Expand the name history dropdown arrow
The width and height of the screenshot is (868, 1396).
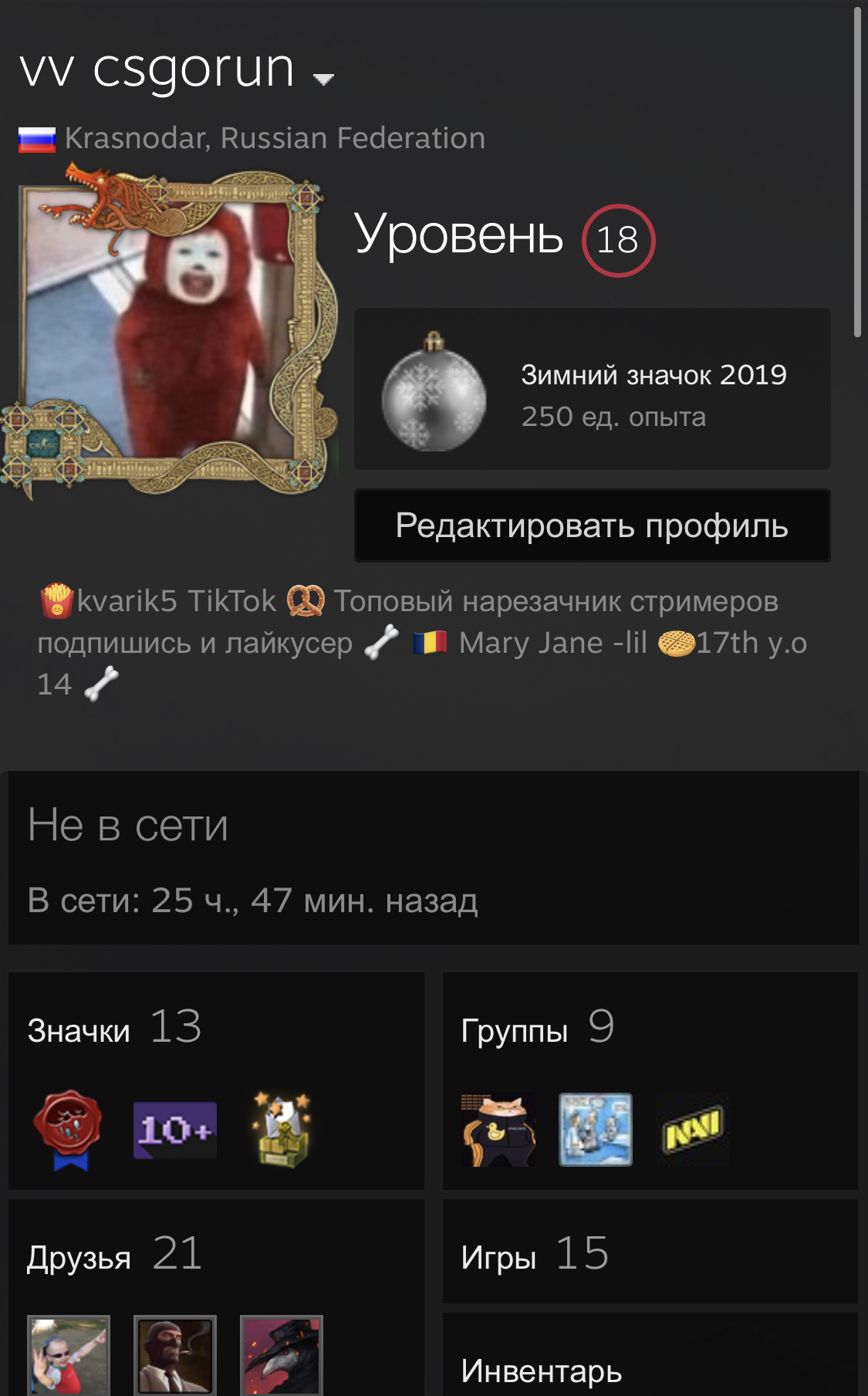coord(324,79)
